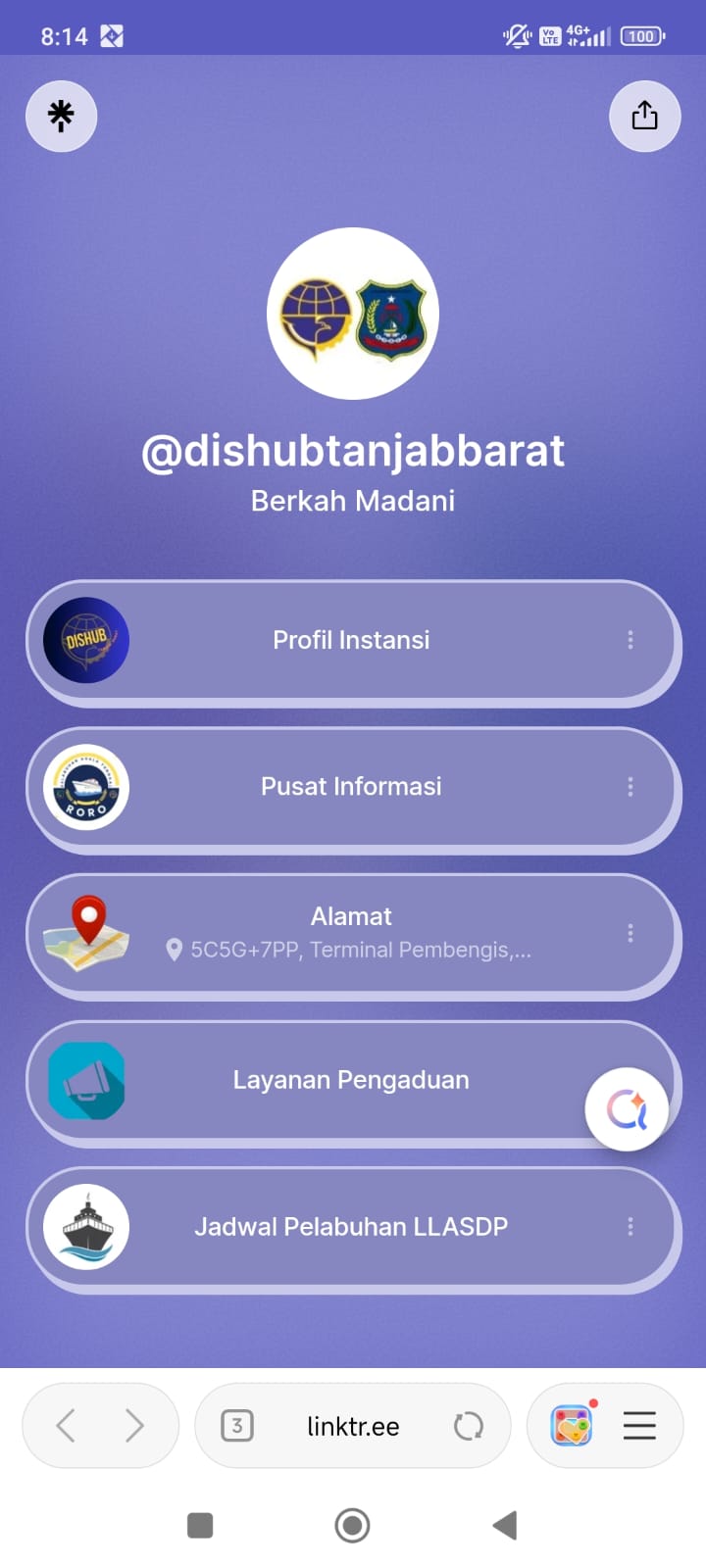
Task: Open the Alamat location link
Action: click(x=351, y=932)
